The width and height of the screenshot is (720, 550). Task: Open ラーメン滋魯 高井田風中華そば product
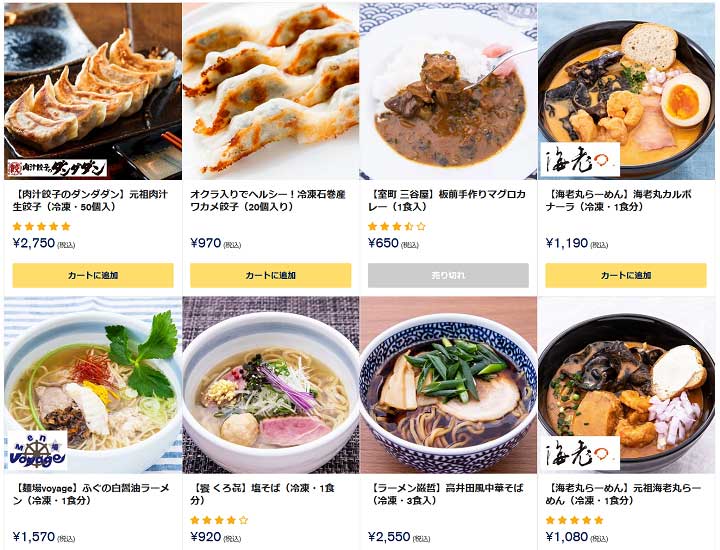click(448, 385)
